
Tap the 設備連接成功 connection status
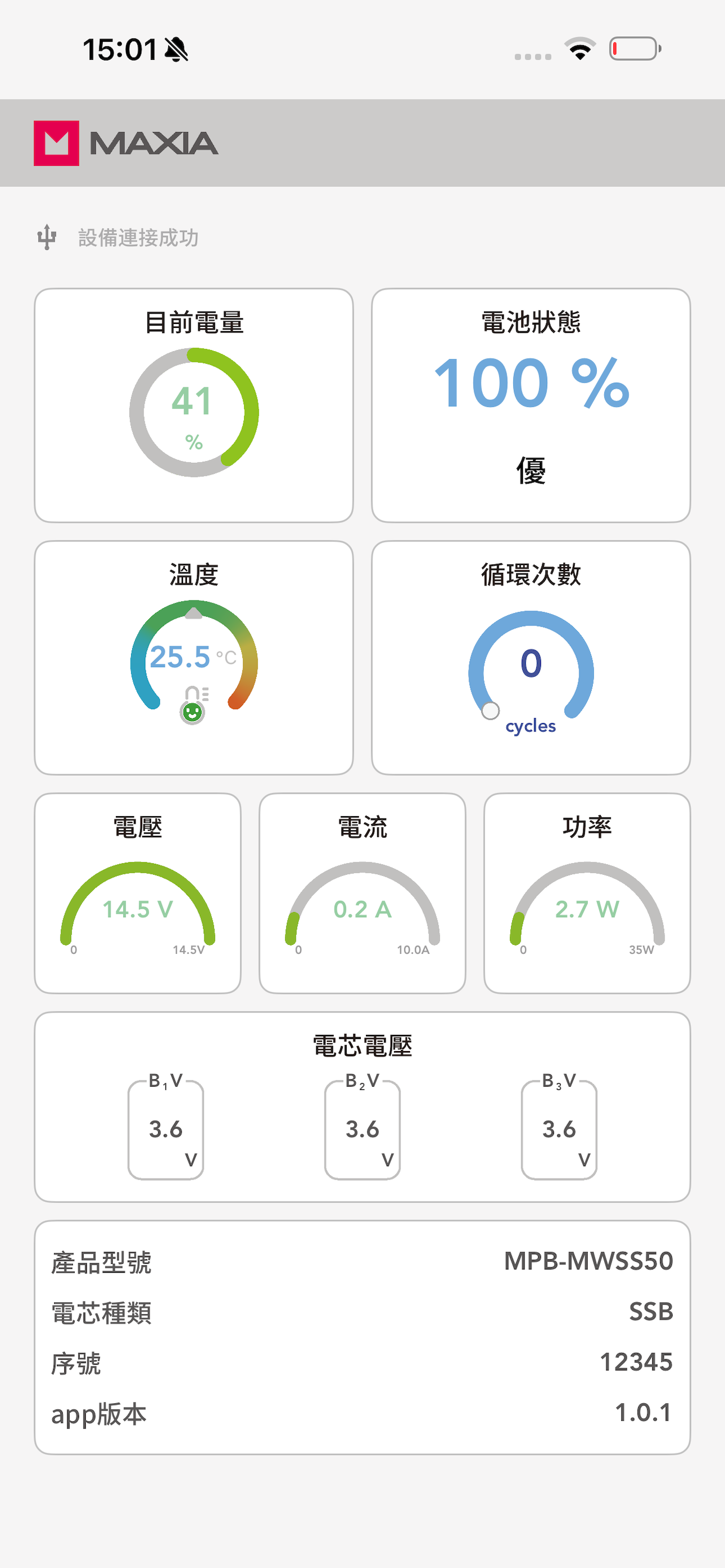[x=138, y=238]
